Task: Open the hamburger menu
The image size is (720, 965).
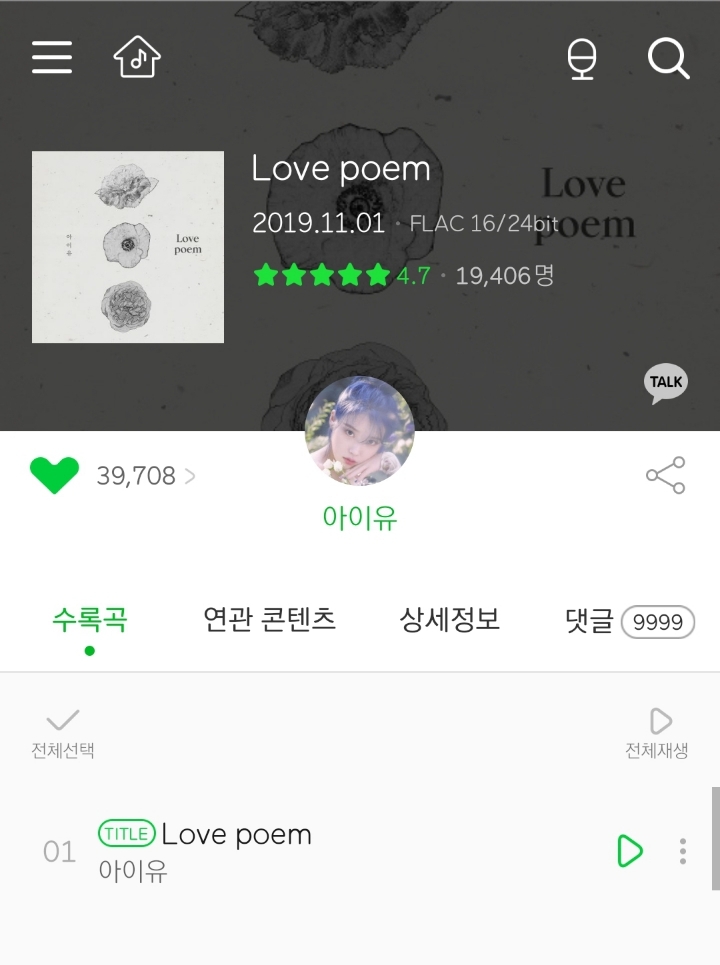Action: click(x=51, y=57)
